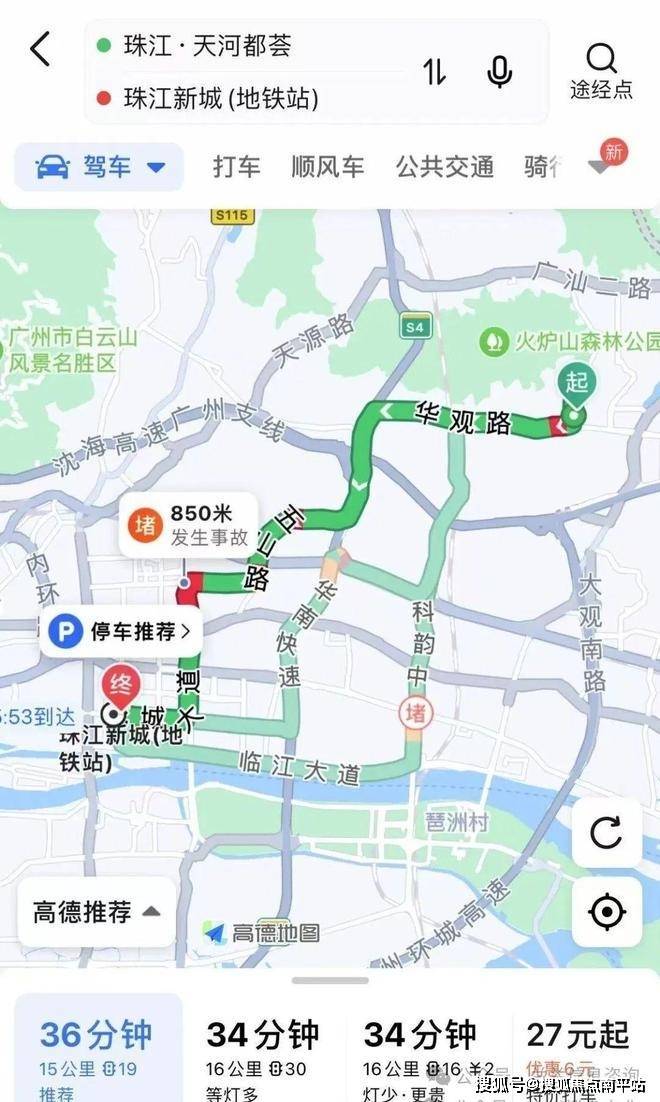Viewport: 660px width, 1102px height.
Task: Open the 850米 accident alert bubble
Action: point(189,525)
